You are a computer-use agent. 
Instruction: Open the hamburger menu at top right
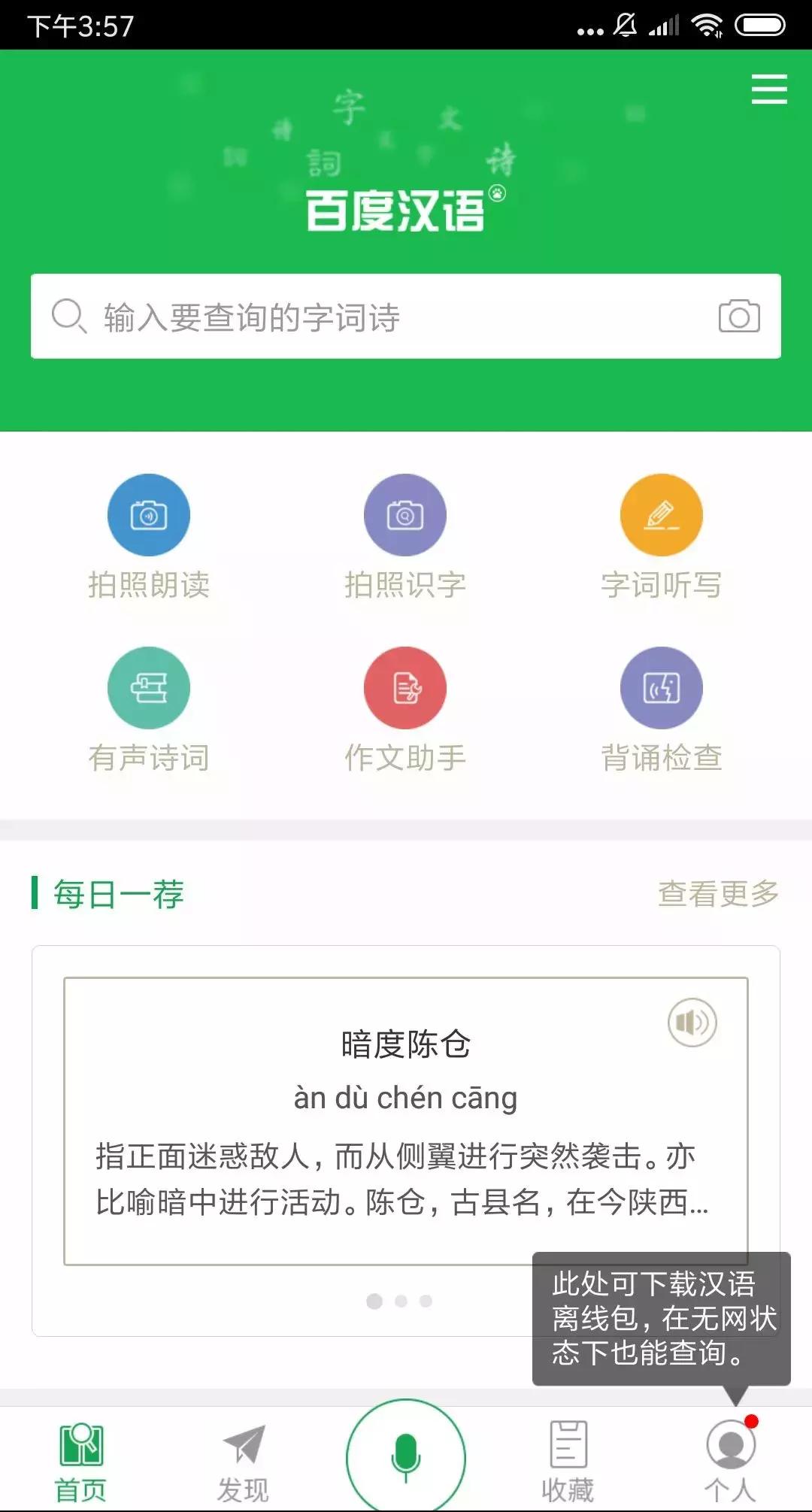(768, 90)
